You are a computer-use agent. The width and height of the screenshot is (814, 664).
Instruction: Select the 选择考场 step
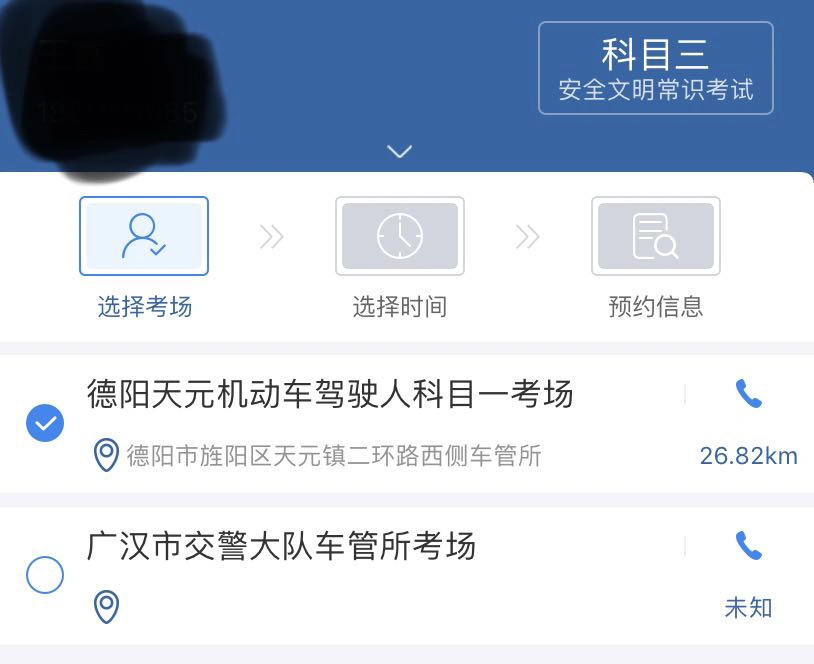(x=144, y=236)
